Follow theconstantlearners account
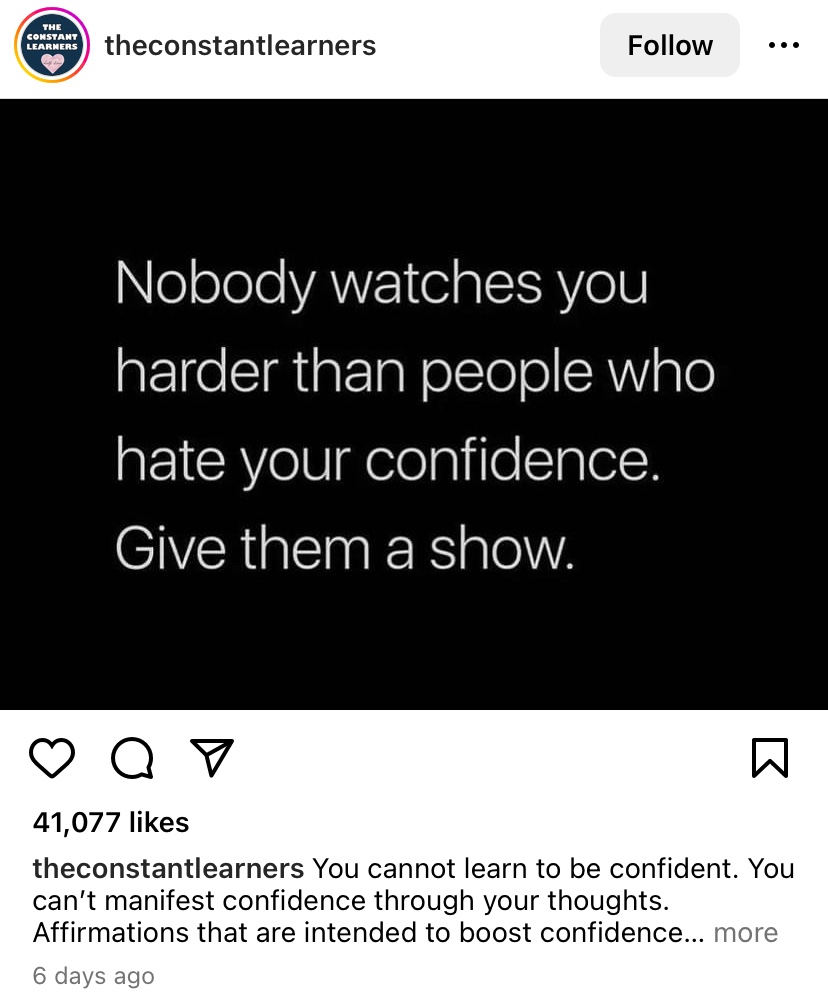This screenshot has height=1002, width=828. (669, 45)
